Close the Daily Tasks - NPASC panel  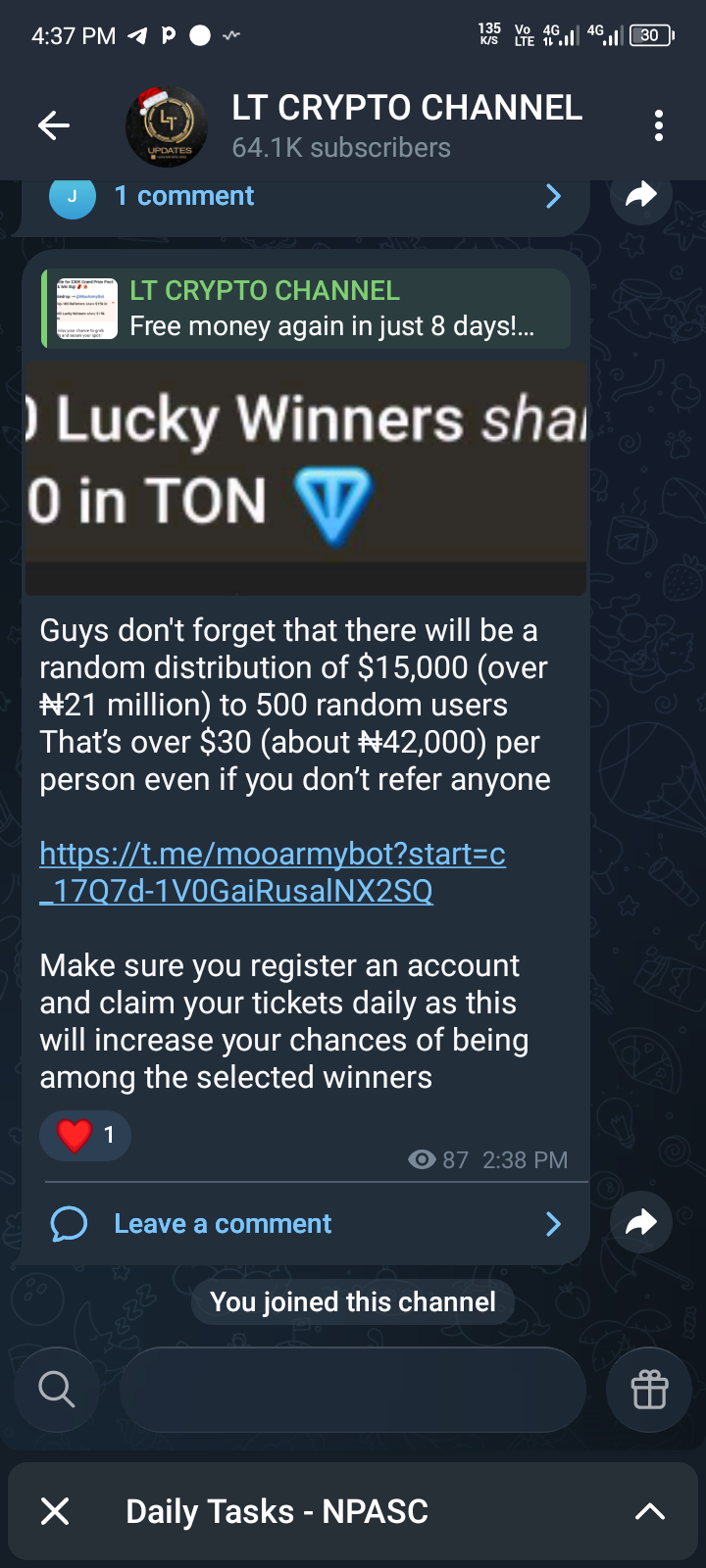(x=56, y=1511)
